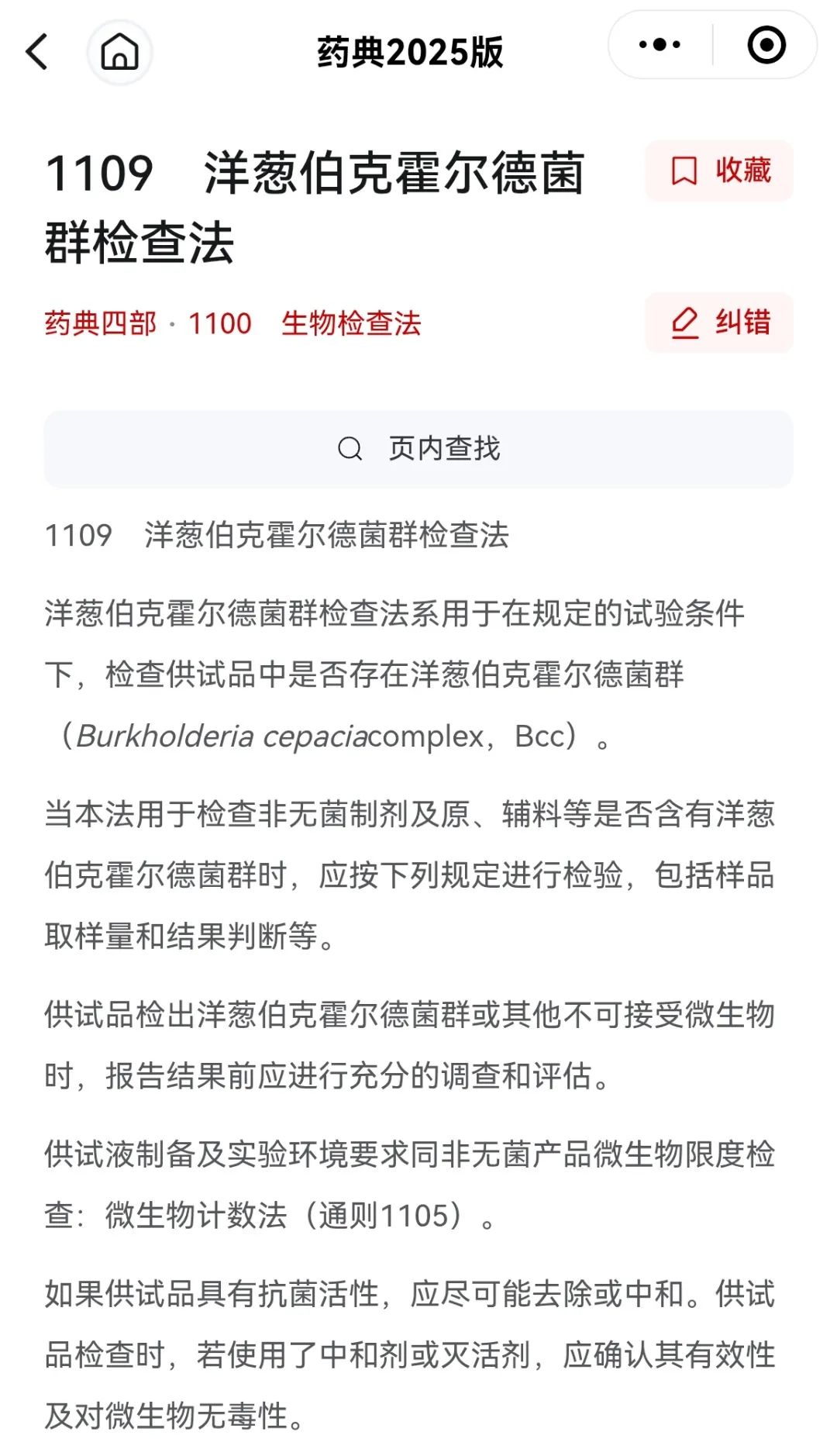Report an error with 纠错
837x1456 pixels.
pos(719,323)
